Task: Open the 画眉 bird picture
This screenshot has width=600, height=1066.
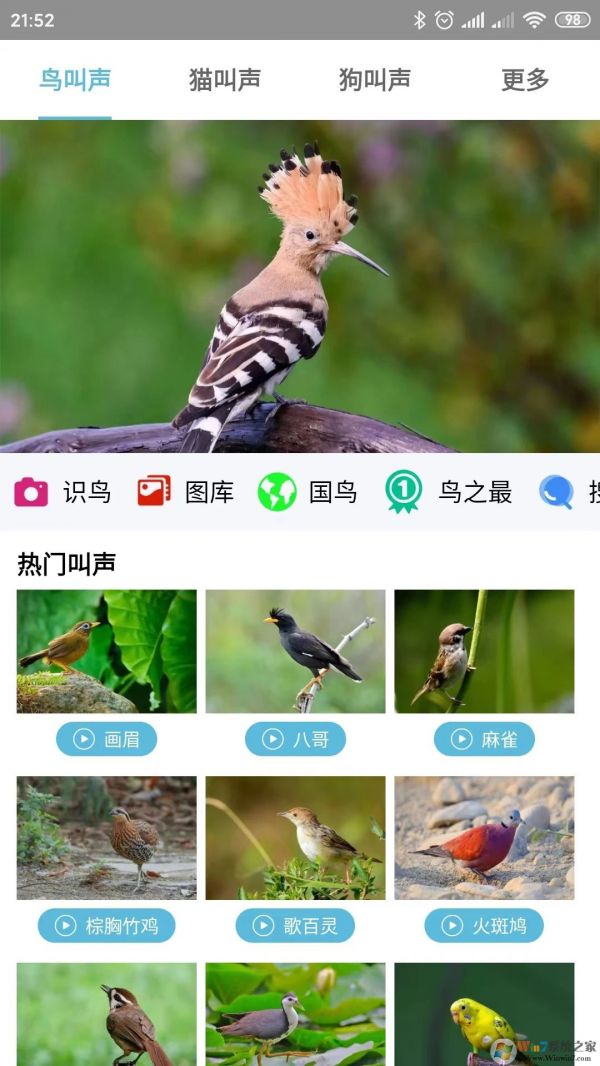Action: [107, 651]
